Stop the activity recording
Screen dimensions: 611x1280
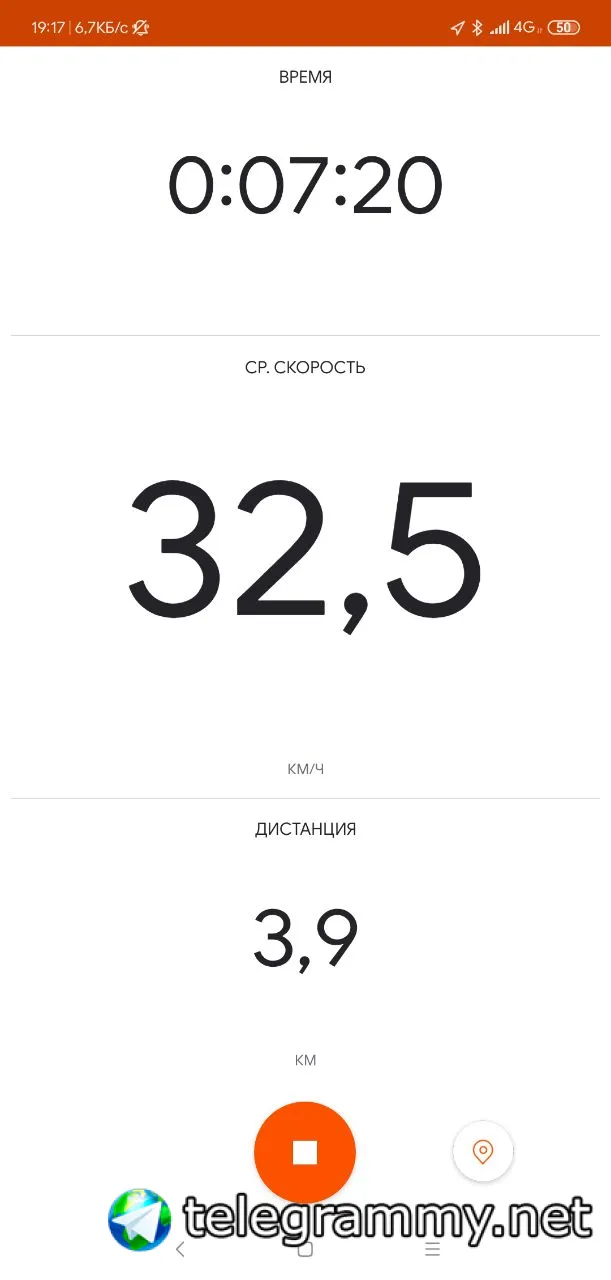(305, 1152)
